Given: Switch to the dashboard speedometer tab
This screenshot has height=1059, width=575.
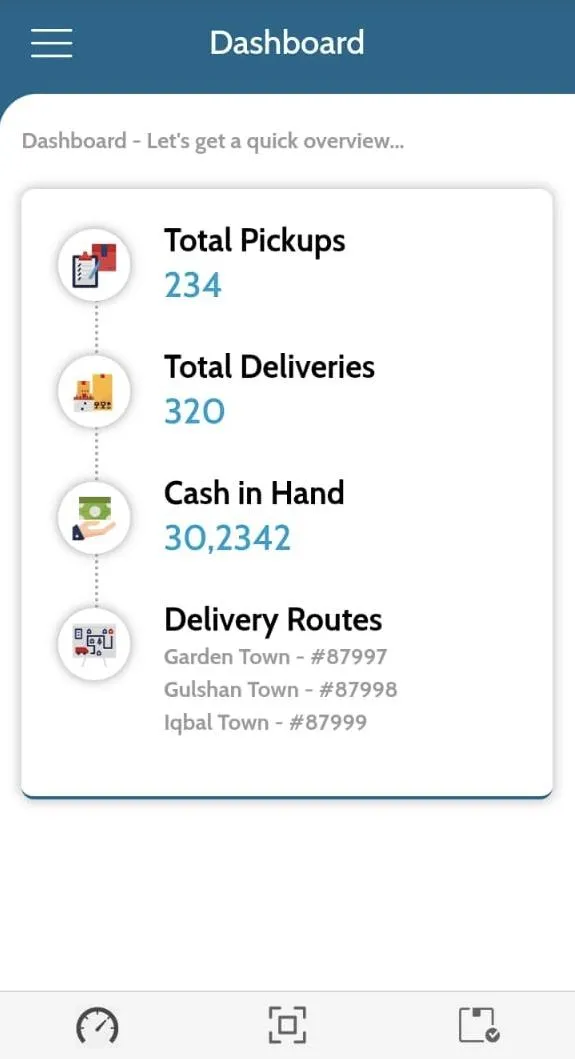Looking at the screenshot, I should click(x=97, y=1026).
